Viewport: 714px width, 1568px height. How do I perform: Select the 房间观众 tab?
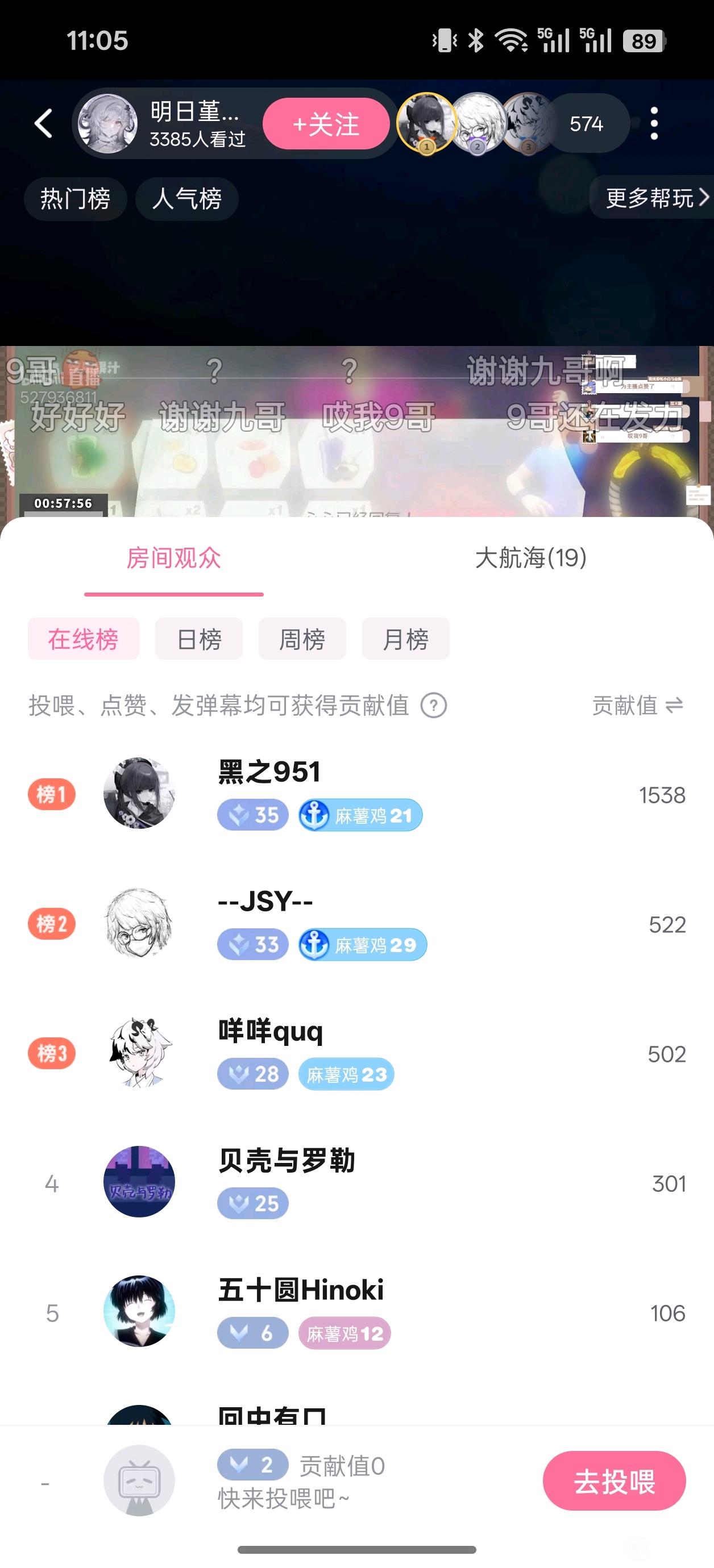173,558
